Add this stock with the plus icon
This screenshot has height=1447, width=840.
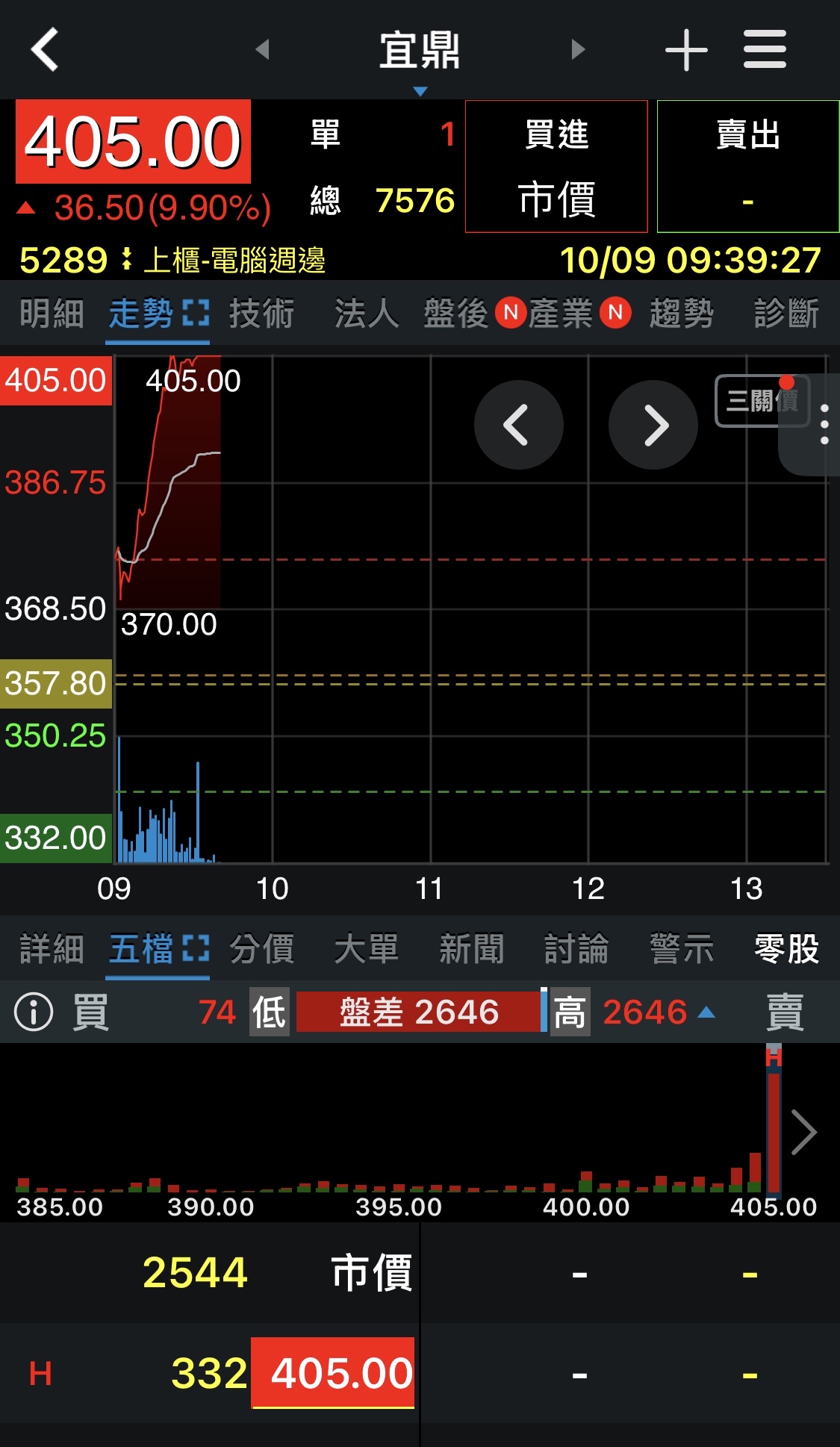tap(685, 50)
